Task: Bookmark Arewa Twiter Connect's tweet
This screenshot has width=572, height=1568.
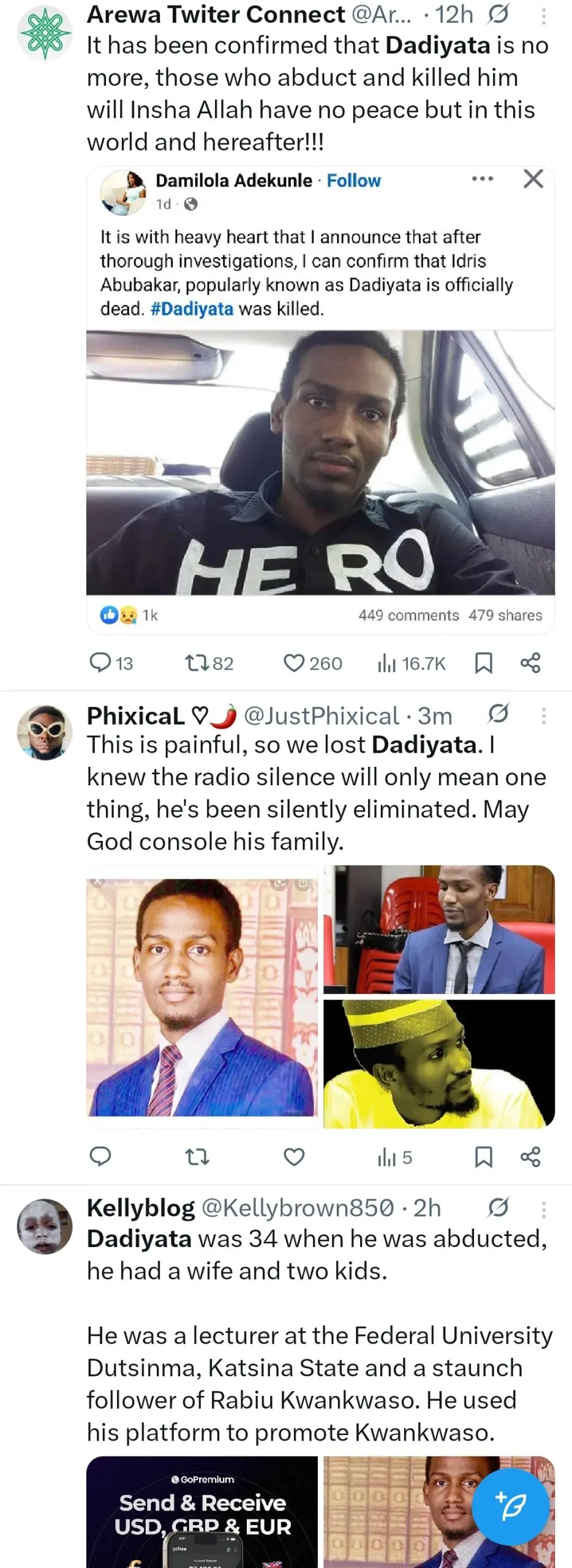Action: pyautogui.click(x=484, y=663)
